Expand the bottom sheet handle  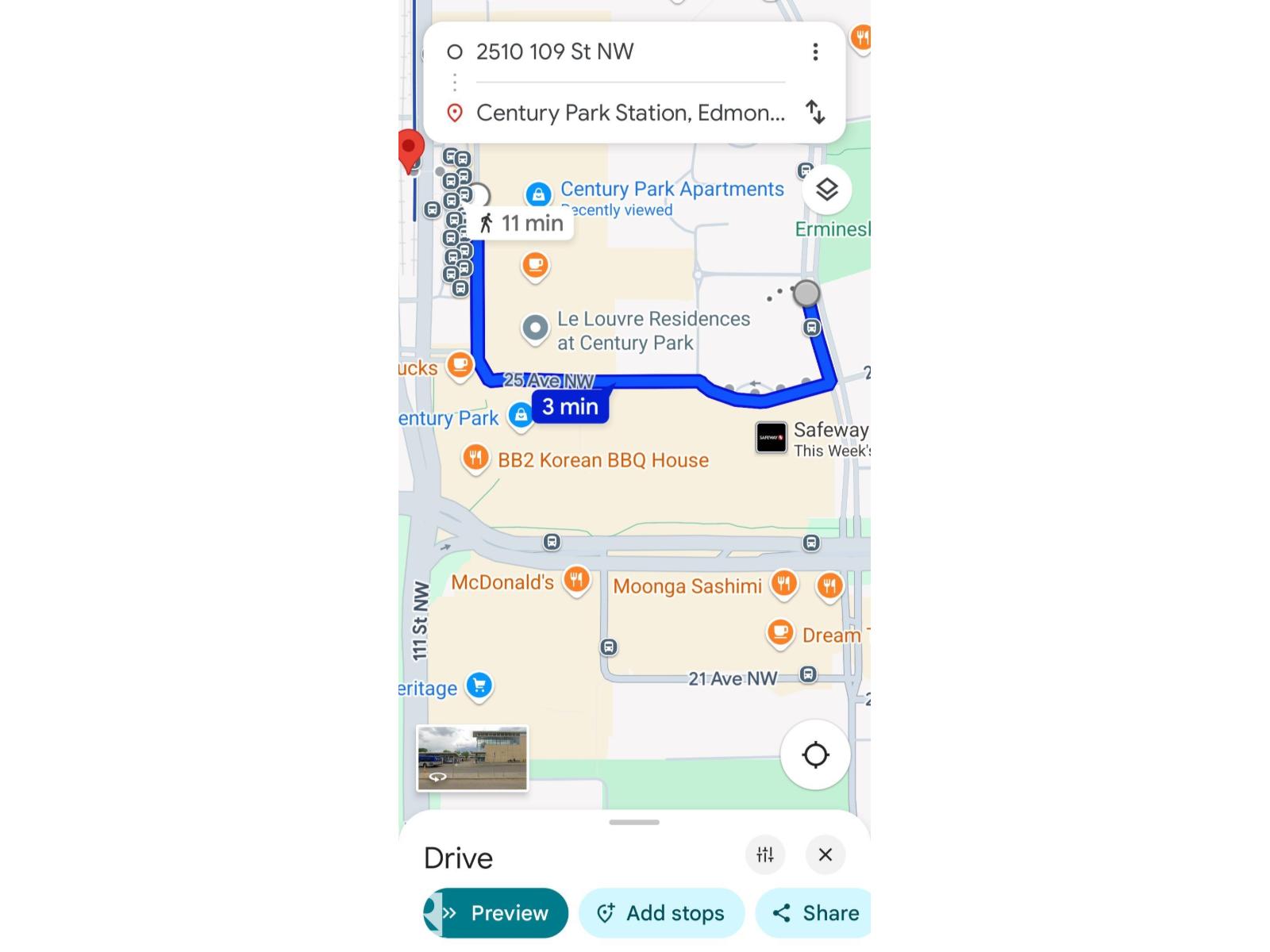634,822
